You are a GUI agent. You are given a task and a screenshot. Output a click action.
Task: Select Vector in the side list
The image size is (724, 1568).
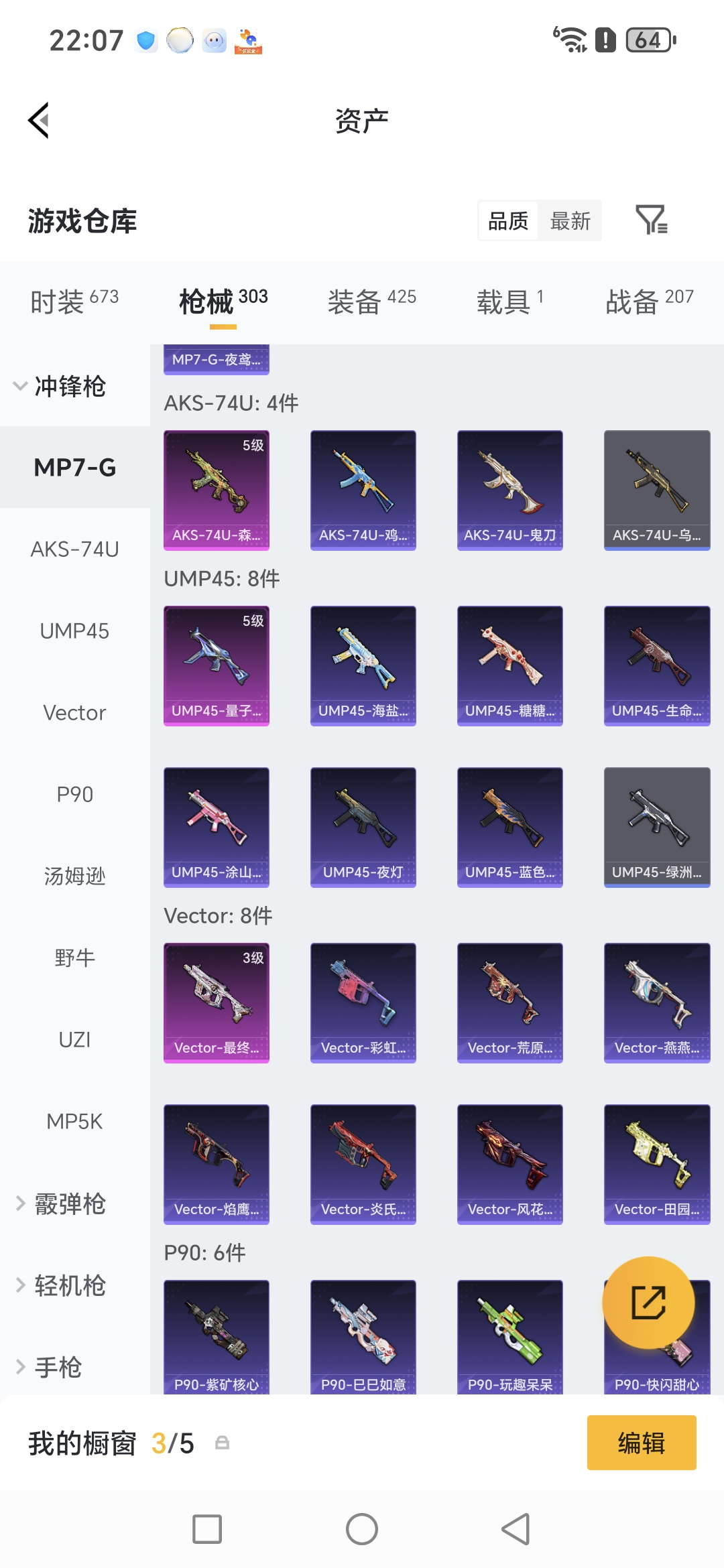coord(75,712)
